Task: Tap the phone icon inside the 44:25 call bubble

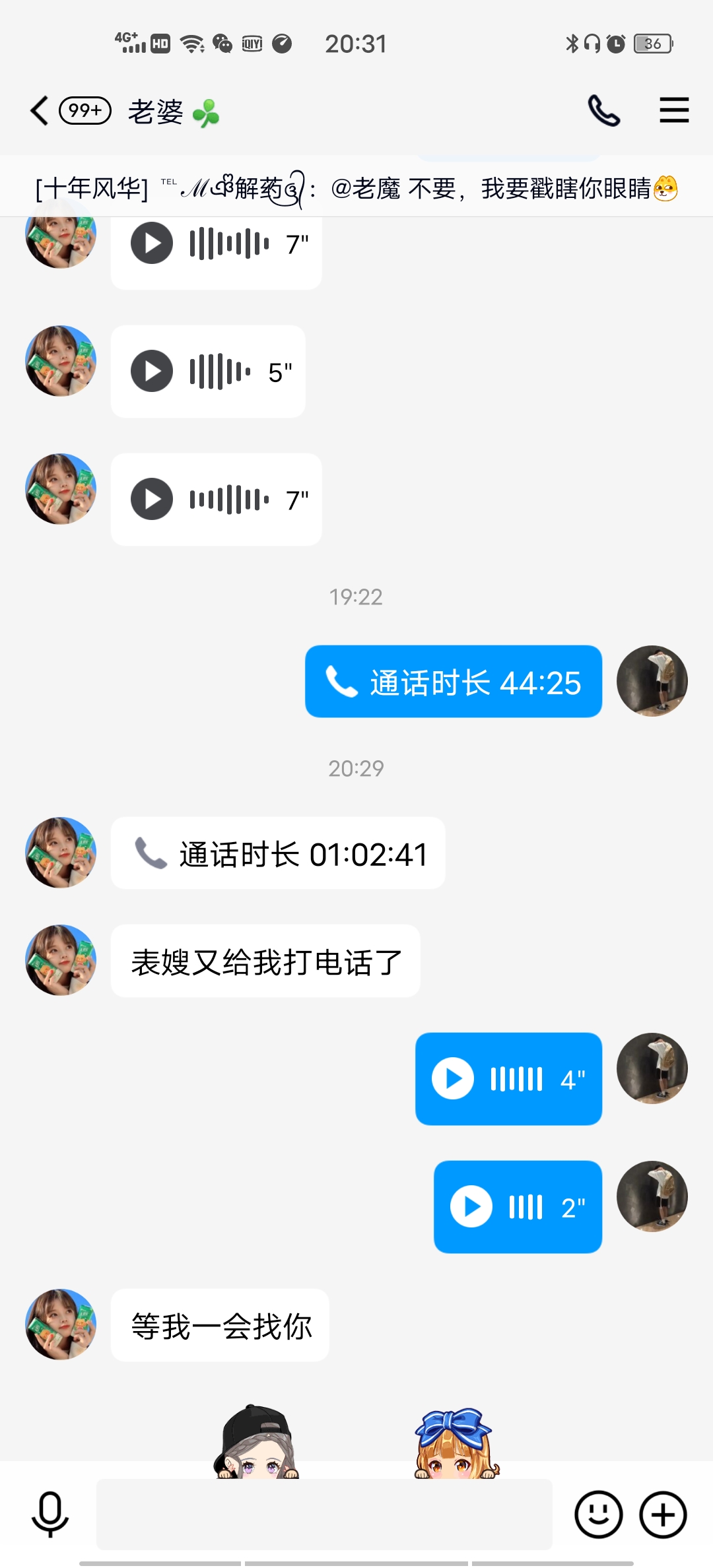Action: click(x=341, y=681)
